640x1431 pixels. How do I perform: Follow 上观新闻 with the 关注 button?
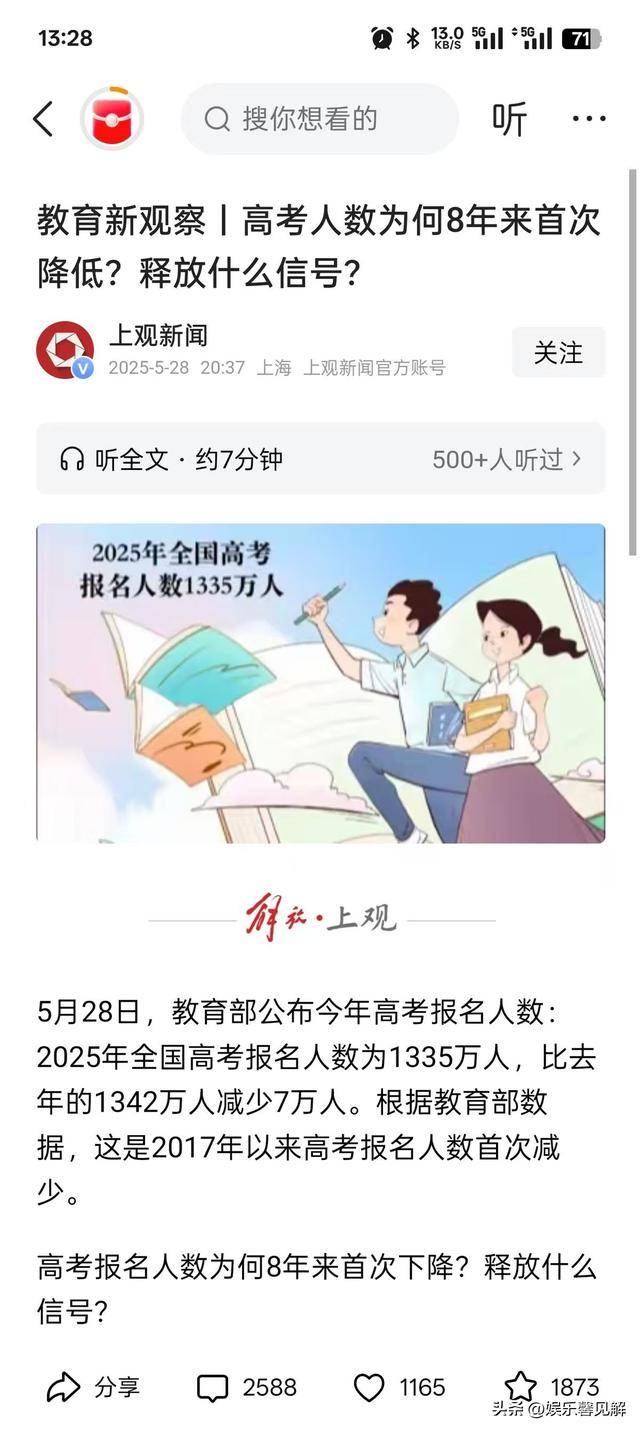click(558, 352)
